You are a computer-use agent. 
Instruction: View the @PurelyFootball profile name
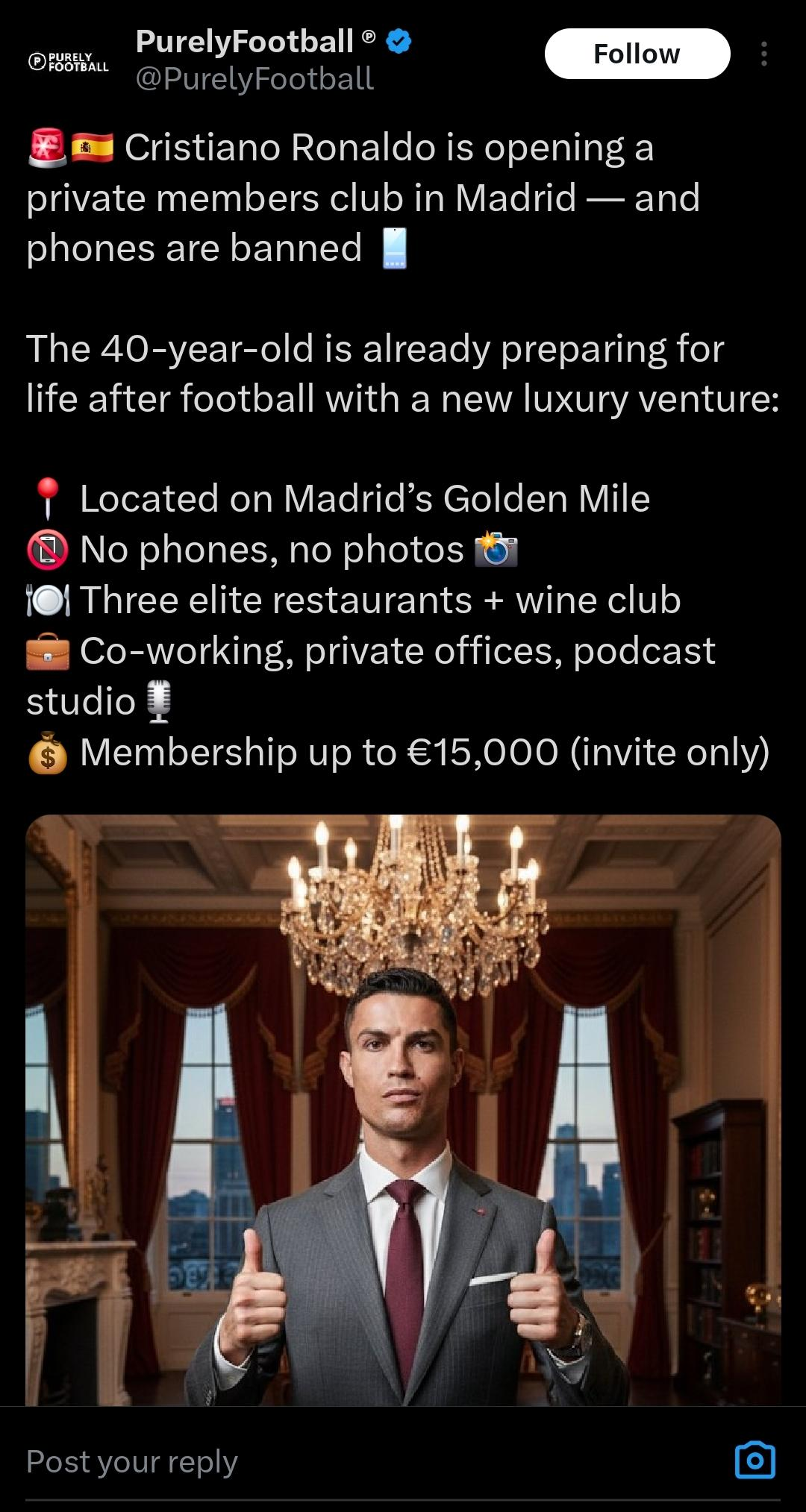(245, 42)
